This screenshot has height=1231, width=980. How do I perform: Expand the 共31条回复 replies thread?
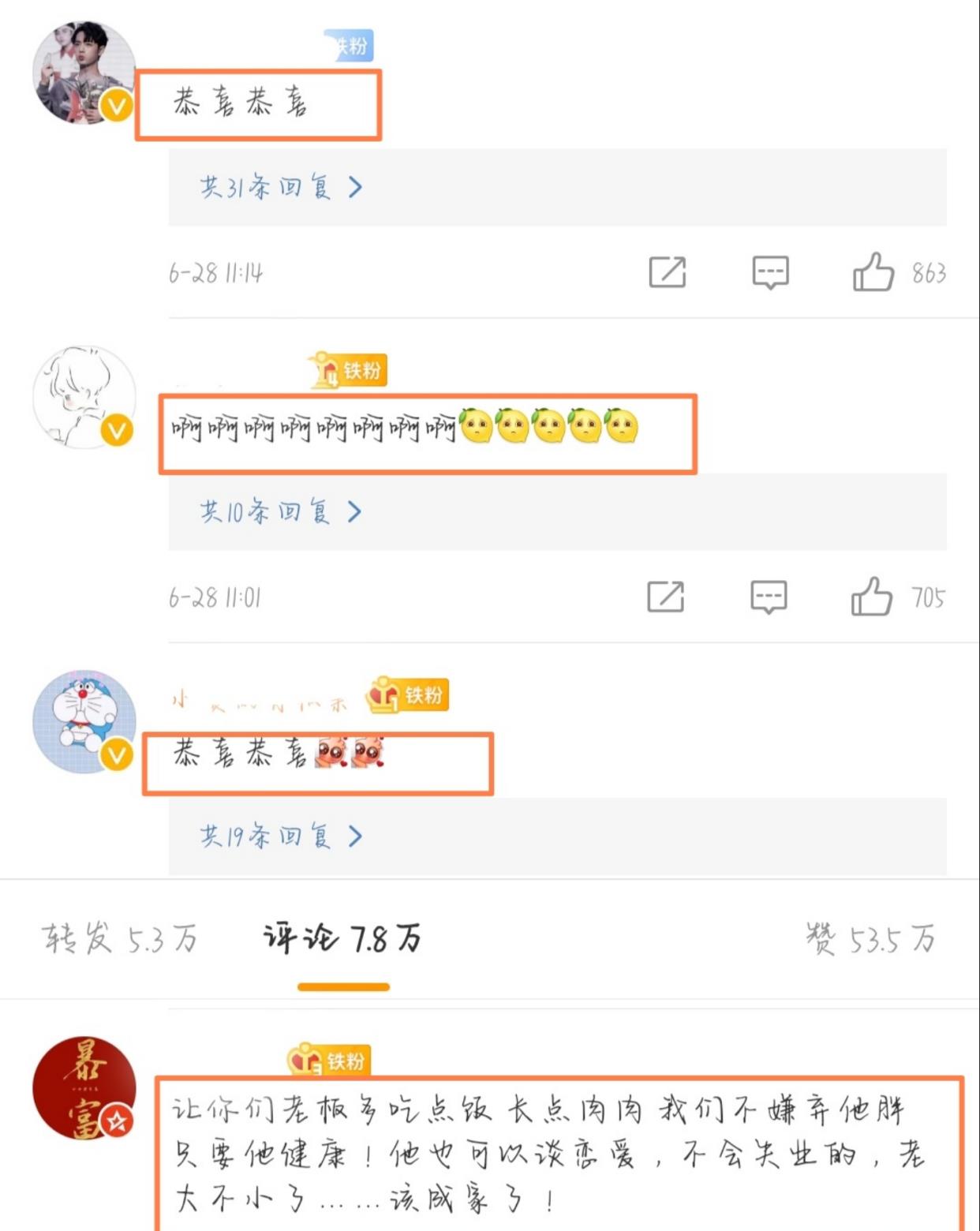click(x=278, y=186)
